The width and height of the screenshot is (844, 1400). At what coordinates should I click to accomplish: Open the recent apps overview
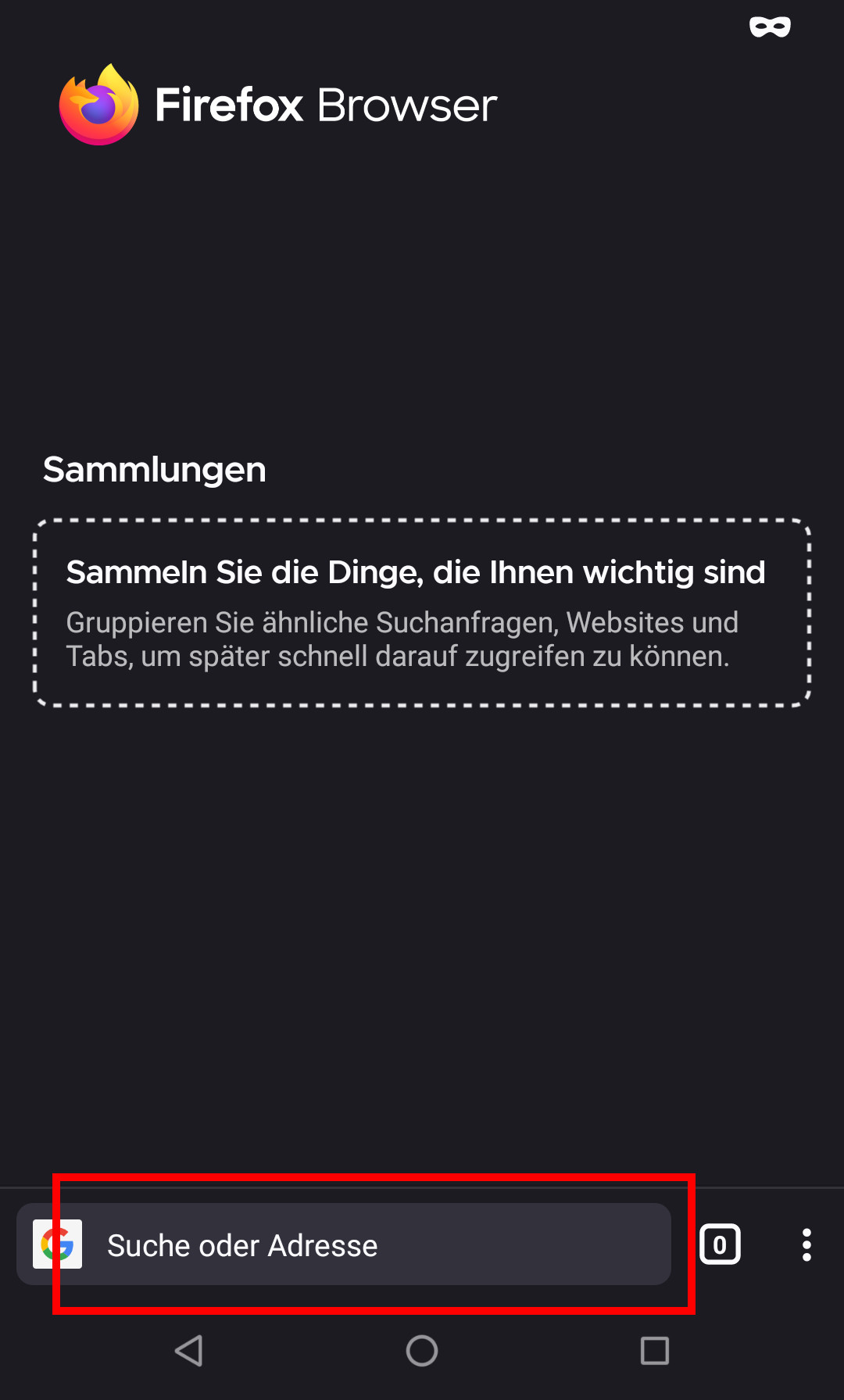coord(655,1350)
